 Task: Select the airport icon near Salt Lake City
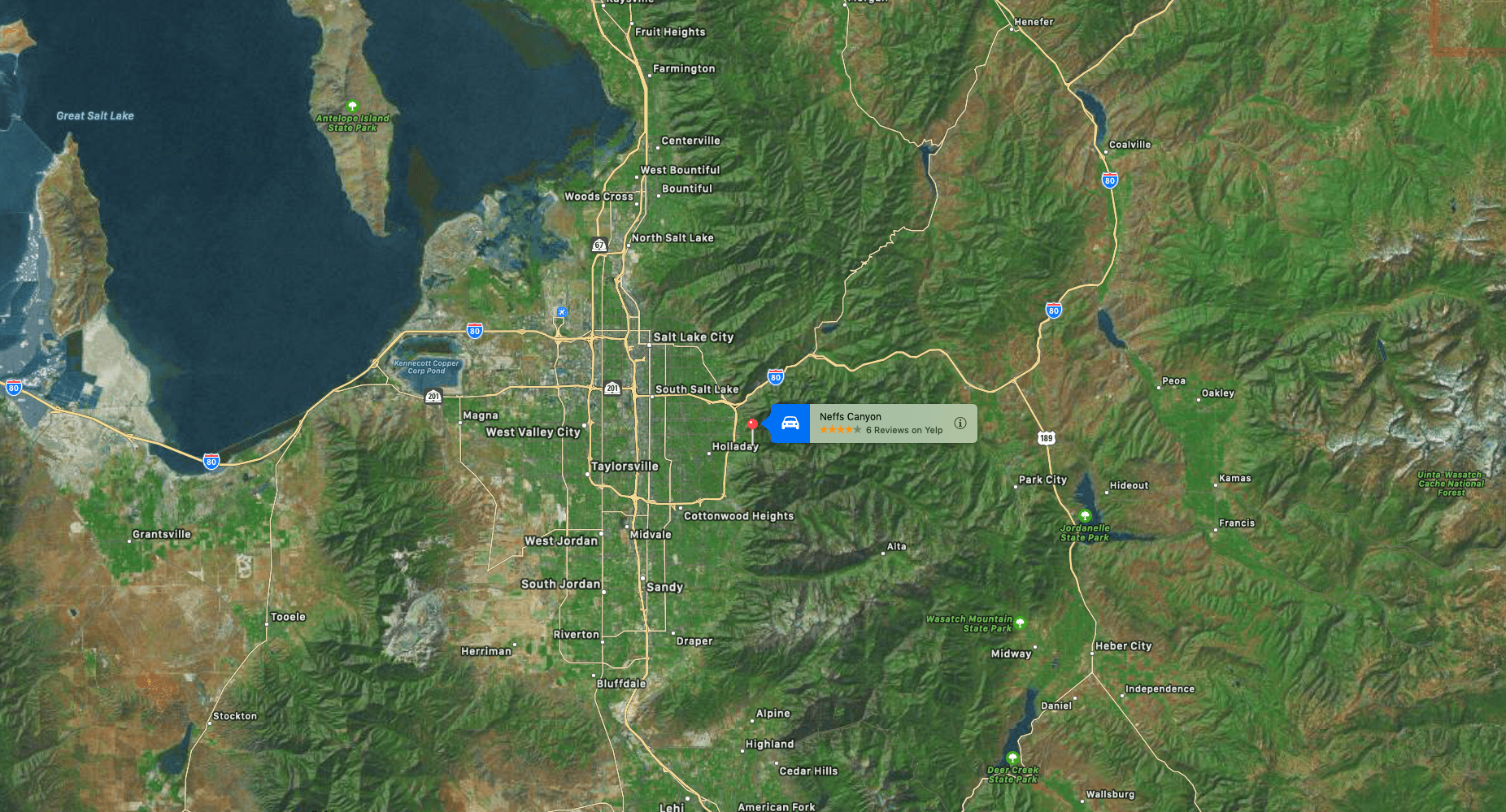(x=561, y=312)
